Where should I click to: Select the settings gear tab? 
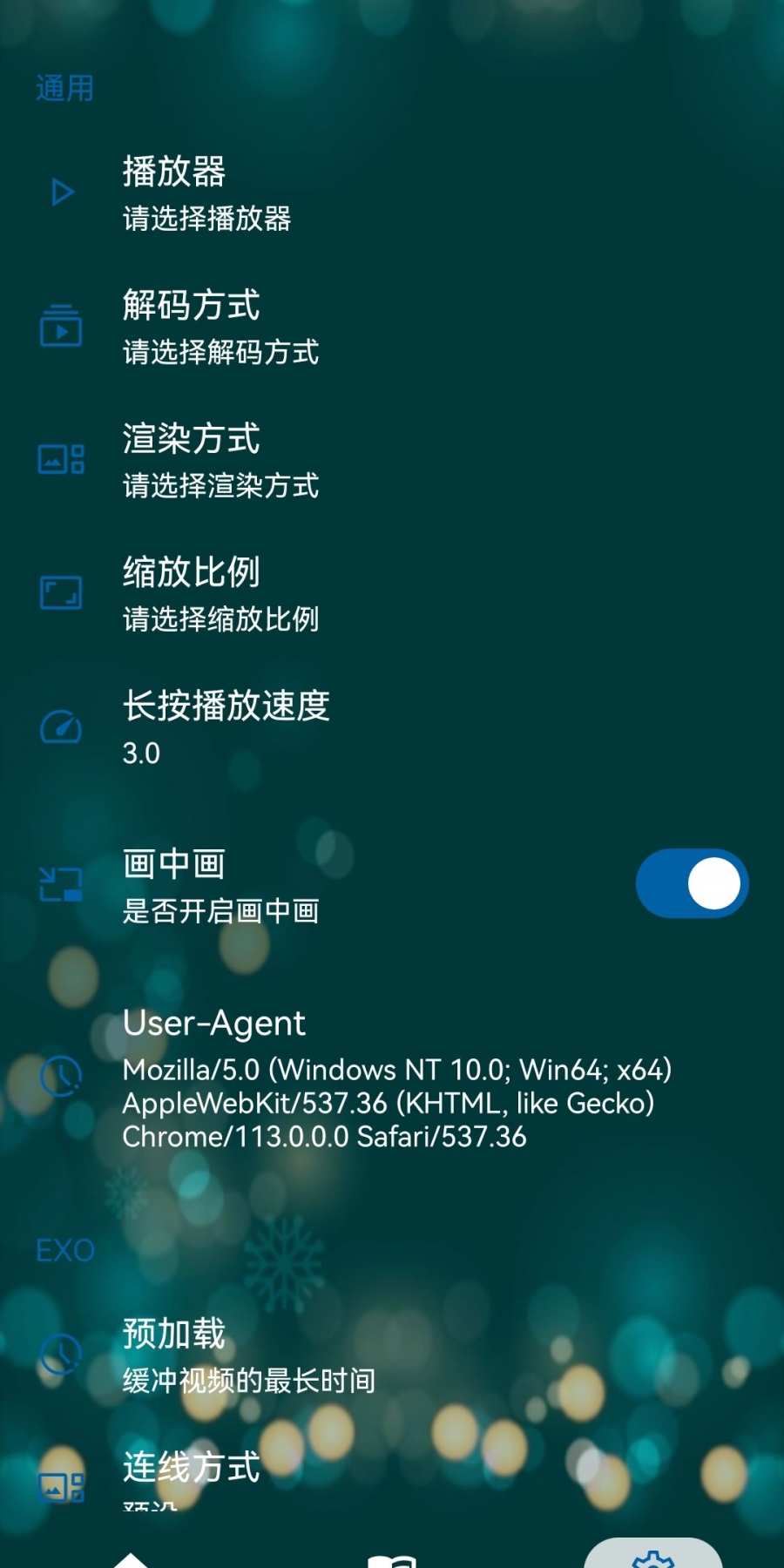click(653, 1558)
